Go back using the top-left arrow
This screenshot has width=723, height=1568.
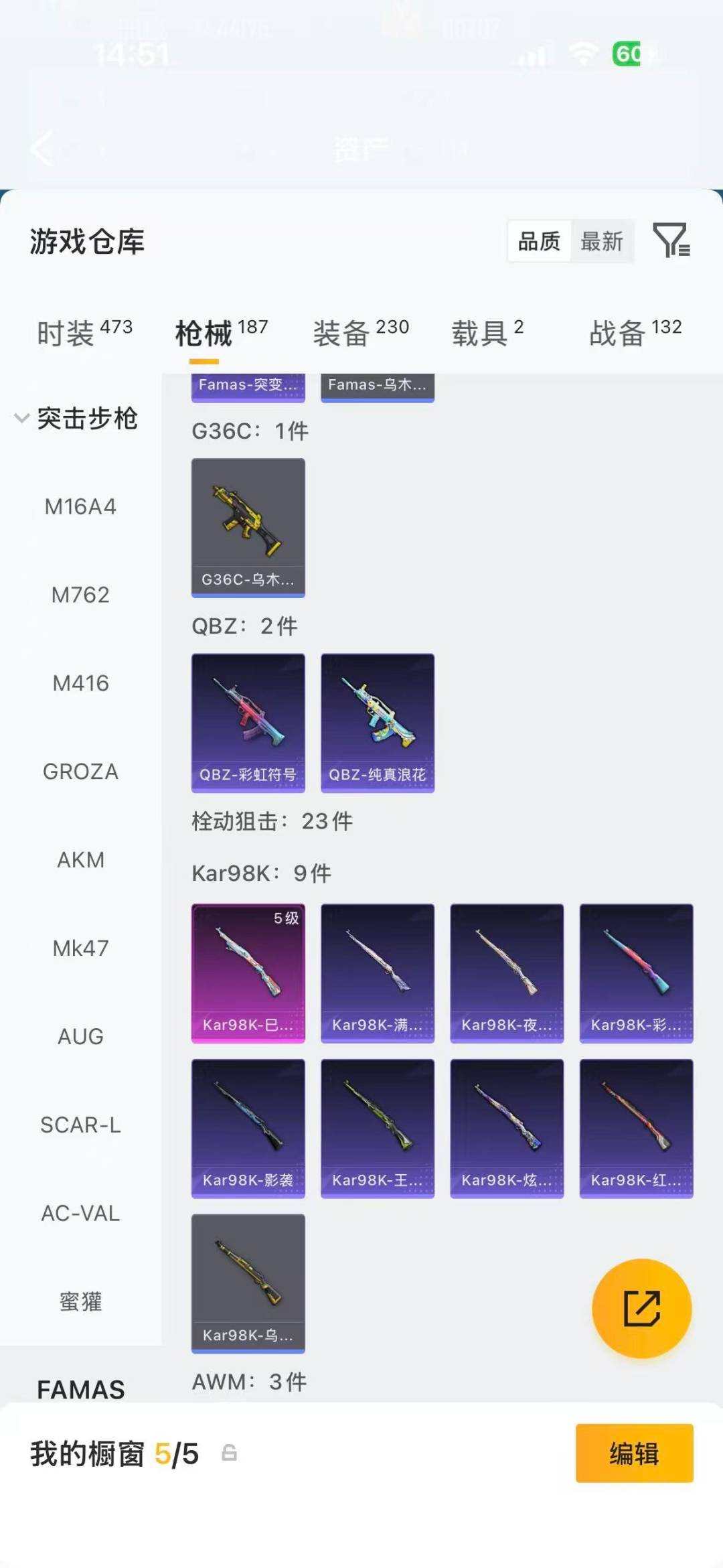[x=42, y=148]
